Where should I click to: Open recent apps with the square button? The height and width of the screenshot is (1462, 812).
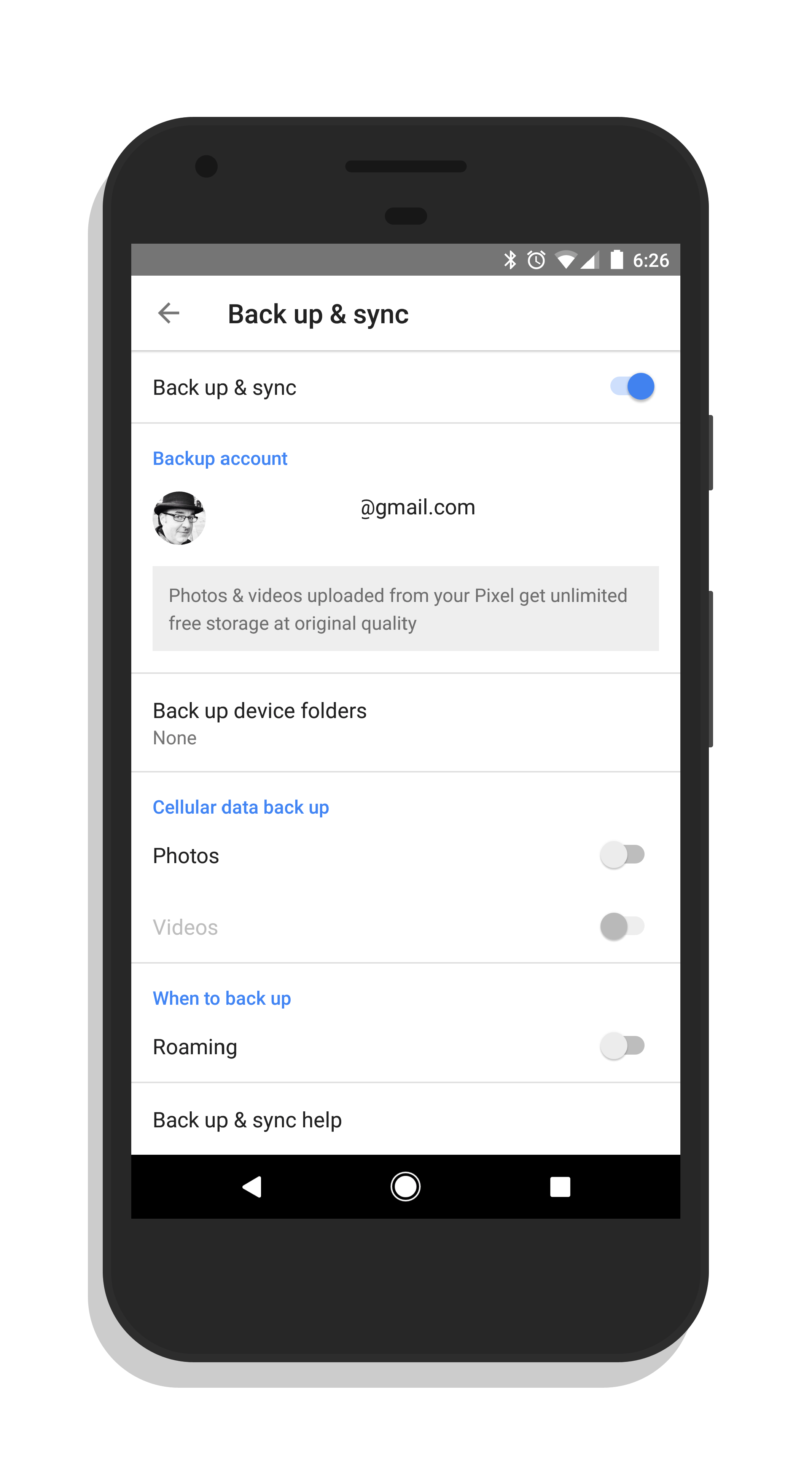[560, 1187]
